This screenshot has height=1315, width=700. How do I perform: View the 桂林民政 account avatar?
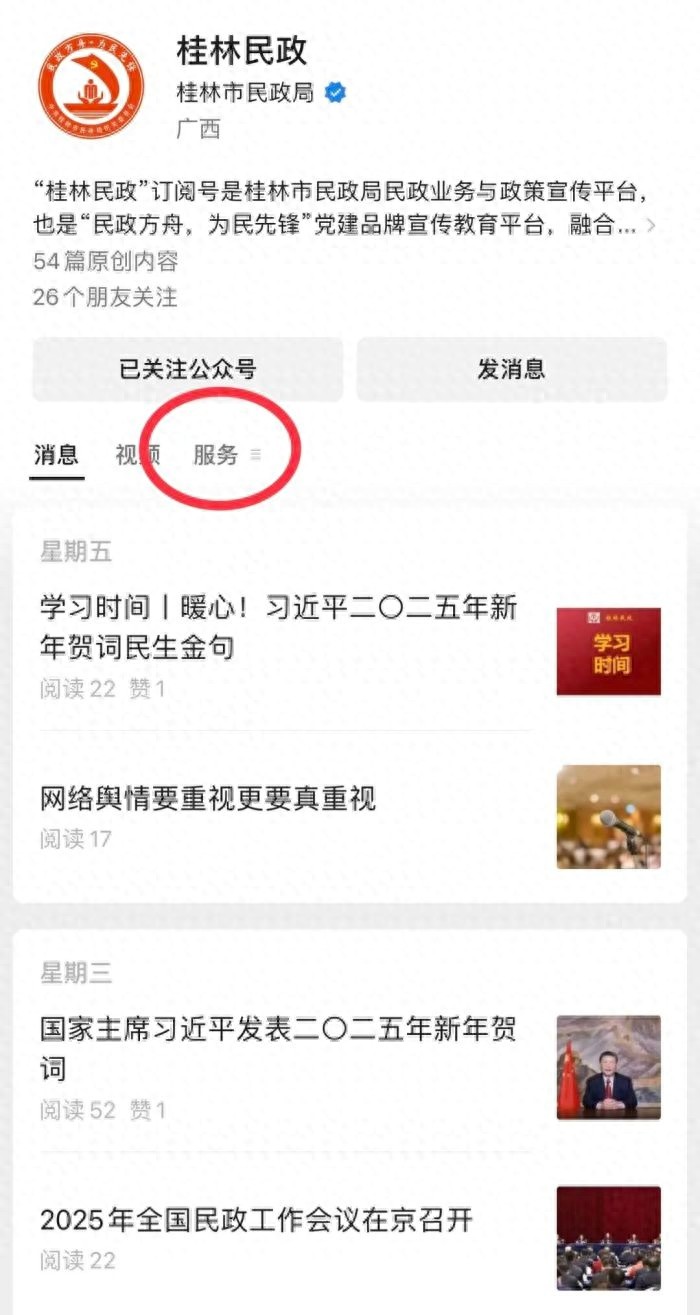(x=91, y=85)
